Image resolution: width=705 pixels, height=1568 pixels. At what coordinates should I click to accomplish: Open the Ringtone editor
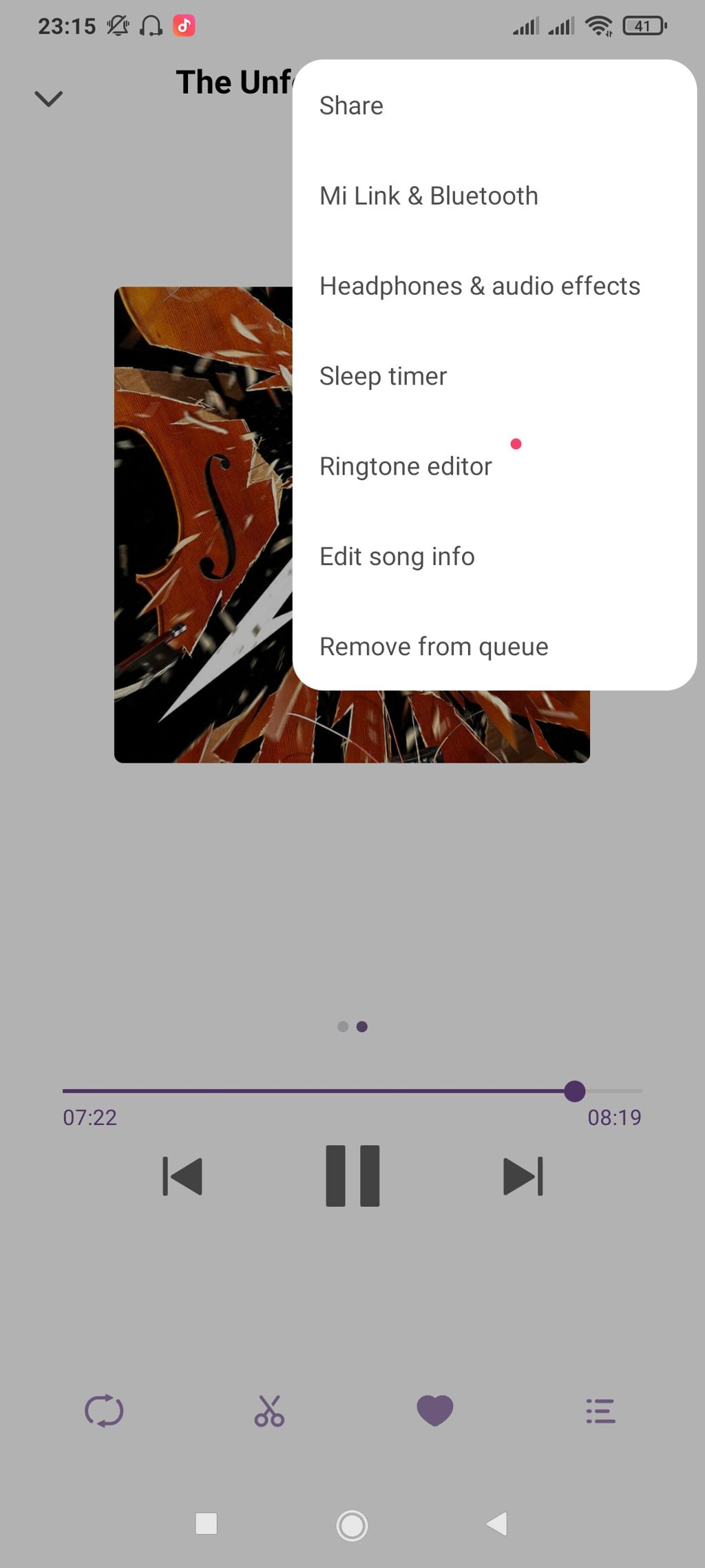tap(406, 467)
